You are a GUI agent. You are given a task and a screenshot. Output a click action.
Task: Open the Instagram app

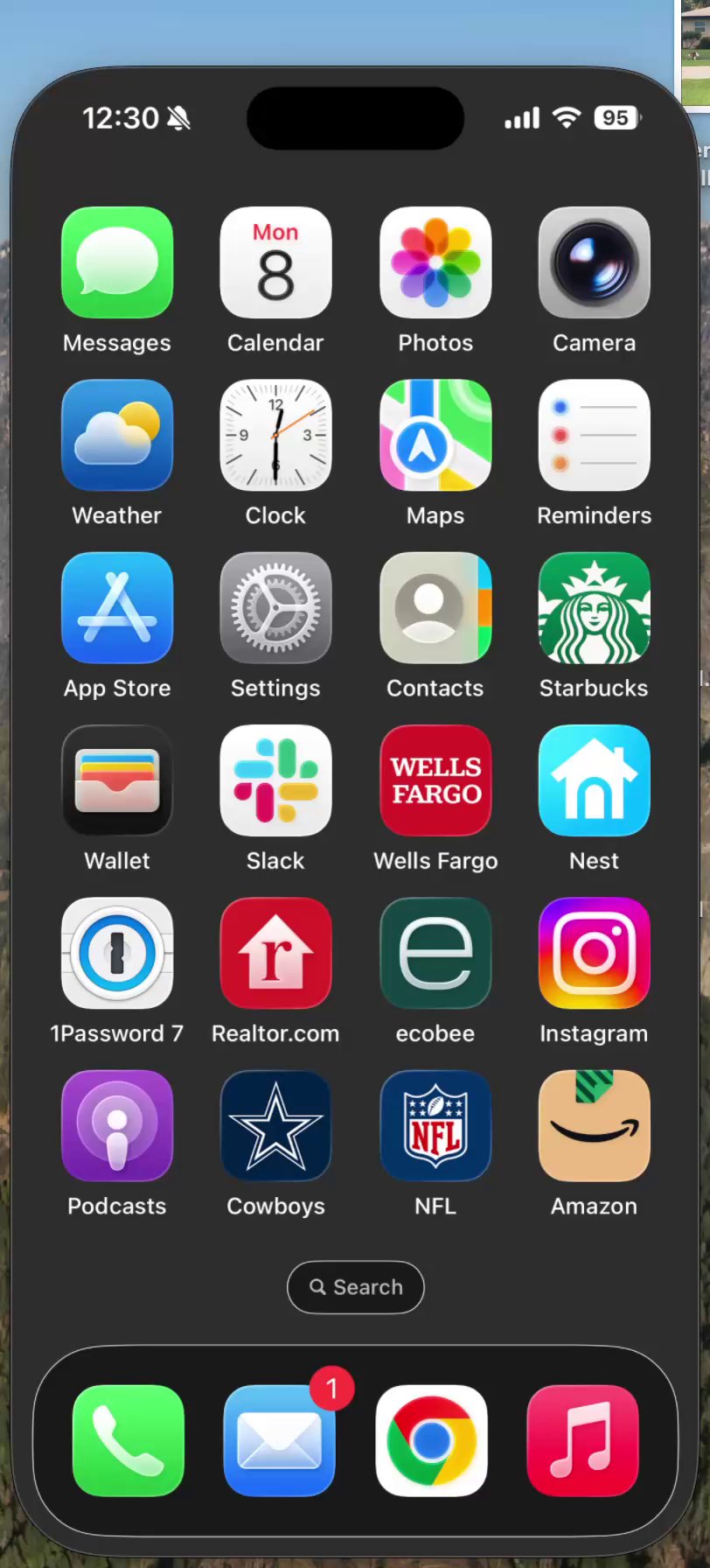(594, 952)
